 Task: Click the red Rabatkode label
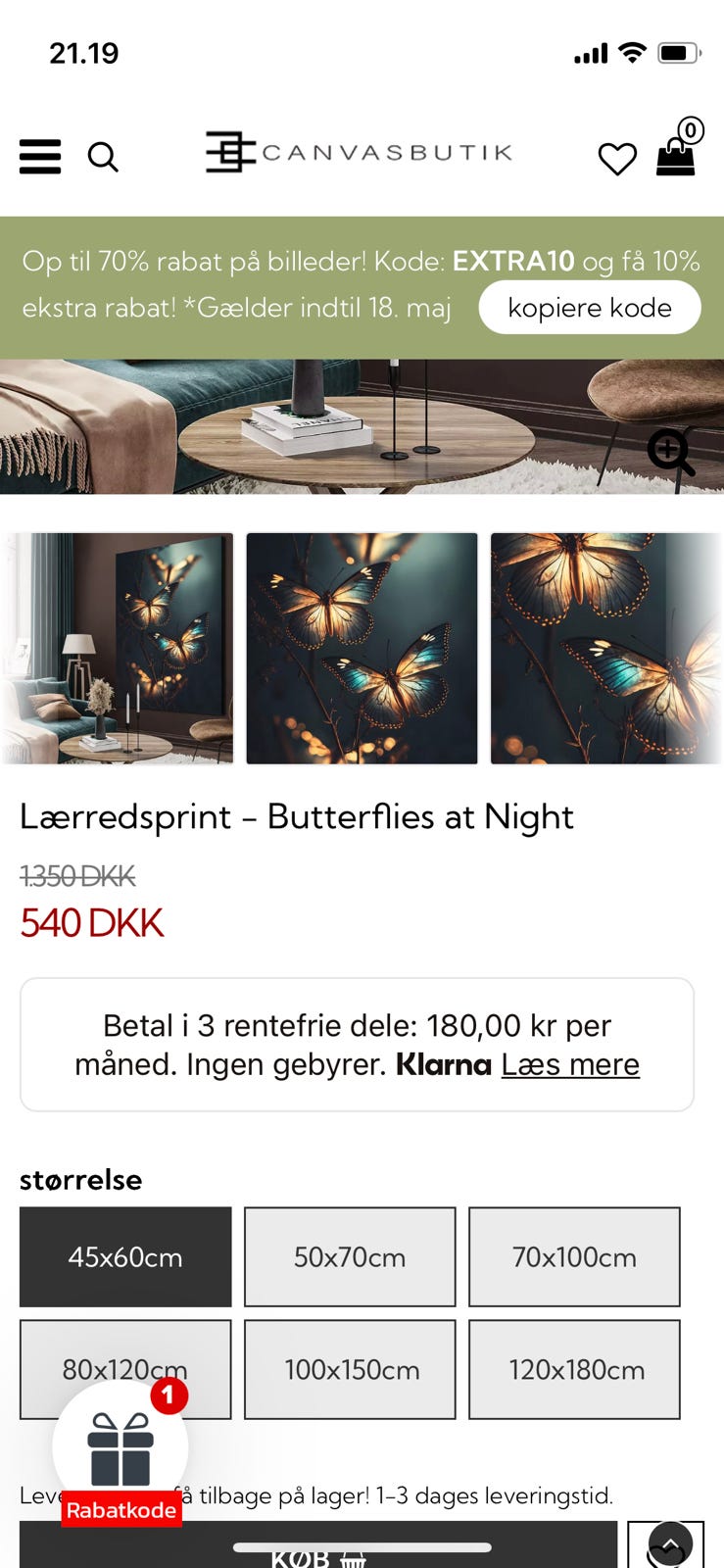(121, 1509)
